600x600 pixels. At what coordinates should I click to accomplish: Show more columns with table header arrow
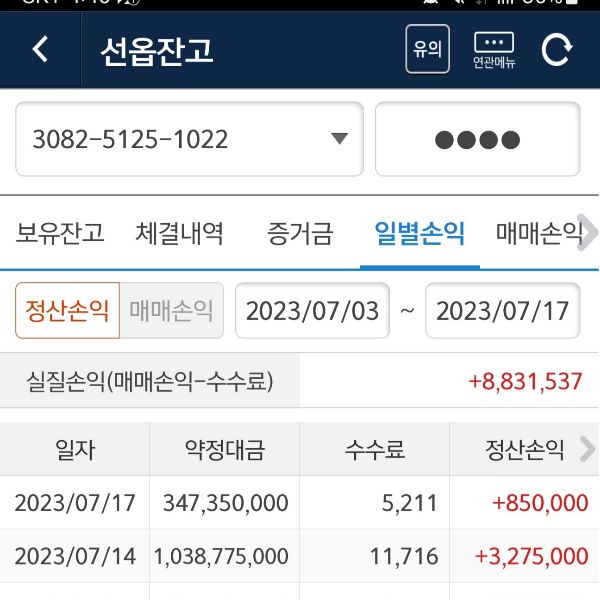pyautogui.click(x=587, y=450)
